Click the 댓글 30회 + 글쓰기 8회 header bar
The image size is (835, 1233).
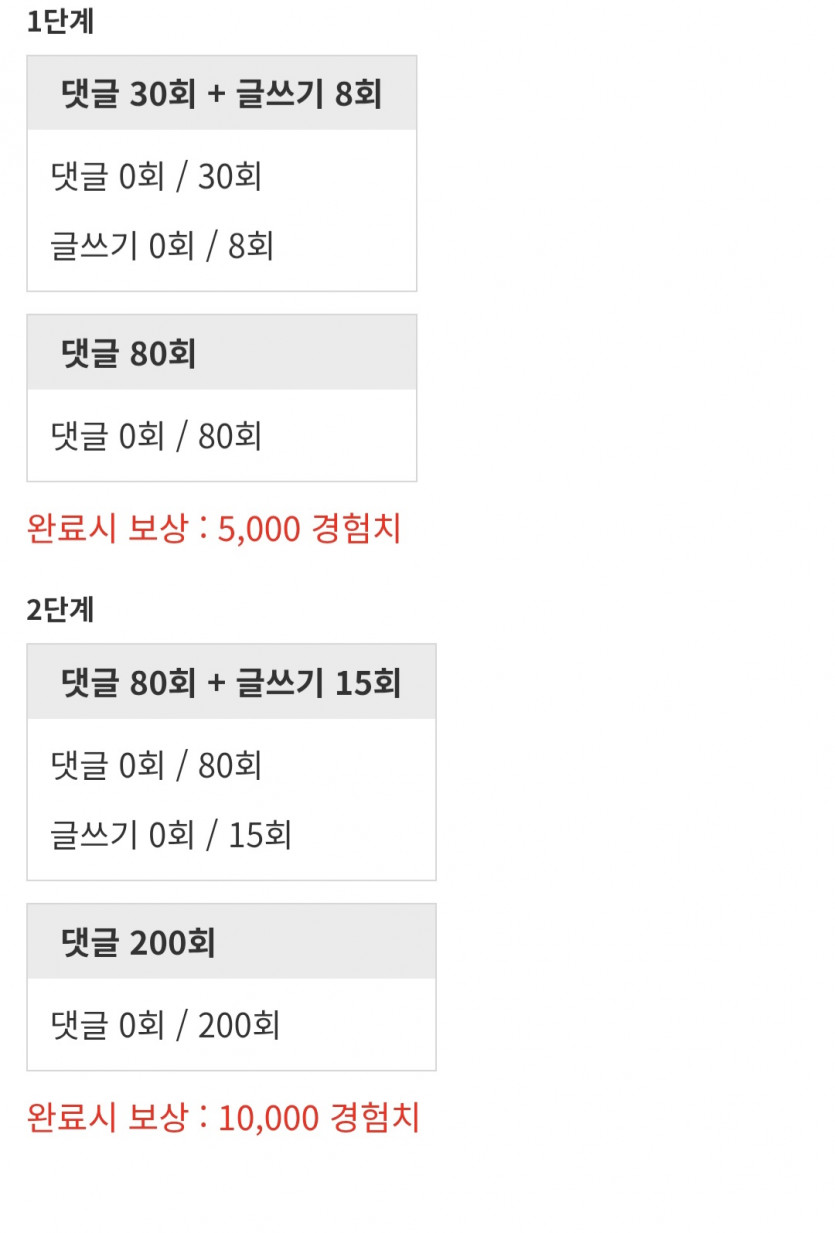221,91
